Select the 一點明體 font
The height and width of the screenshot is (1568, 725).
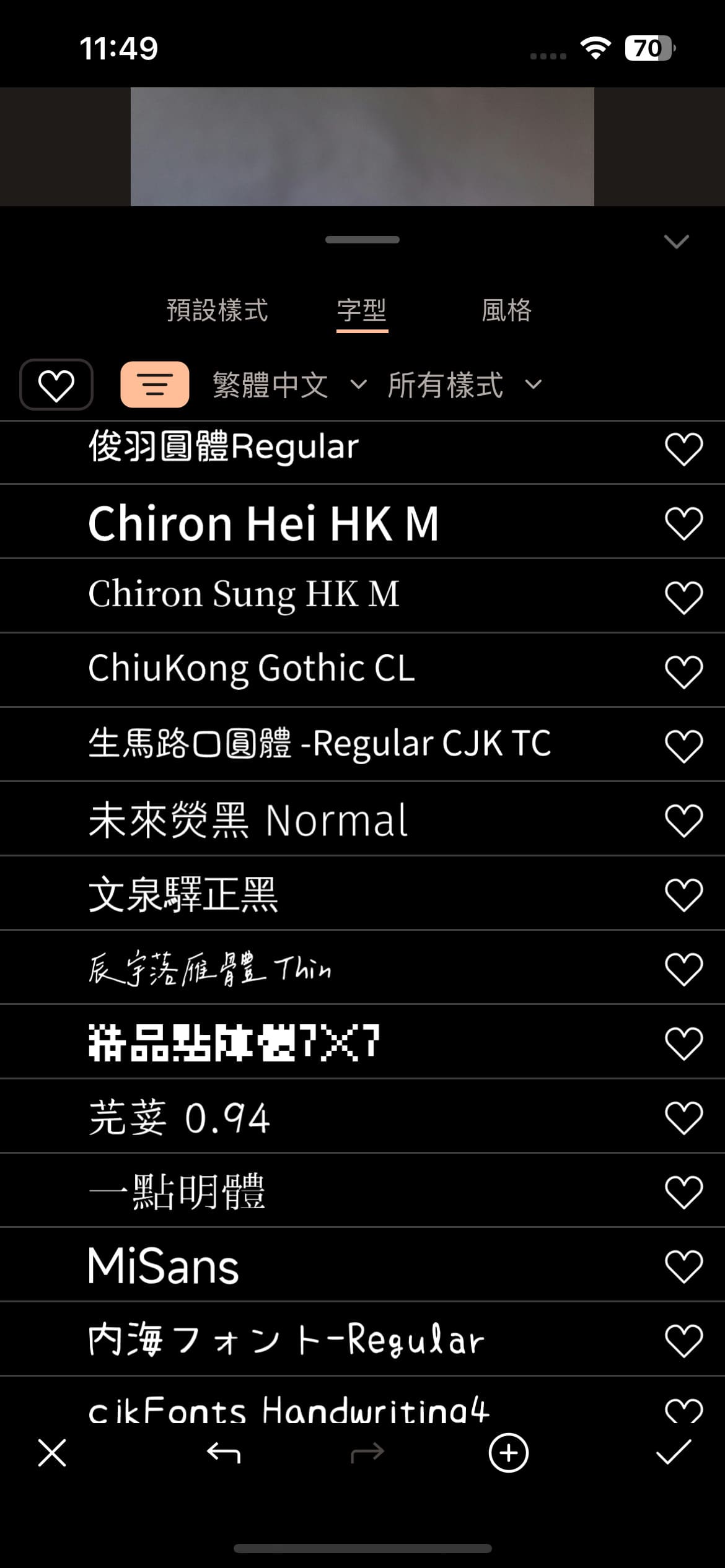coord(179,1191)
